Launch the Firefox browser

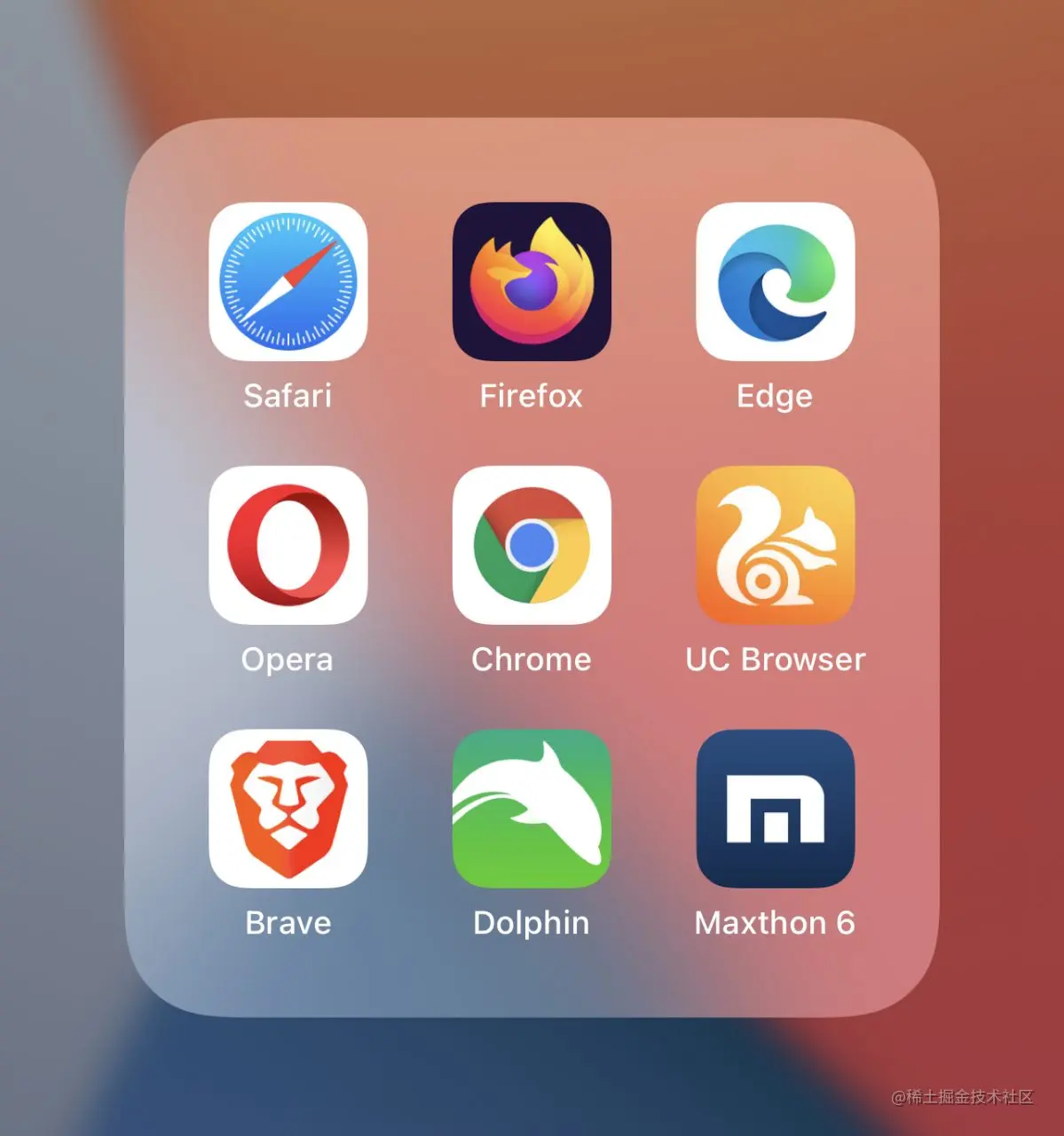tap(532, 281)
